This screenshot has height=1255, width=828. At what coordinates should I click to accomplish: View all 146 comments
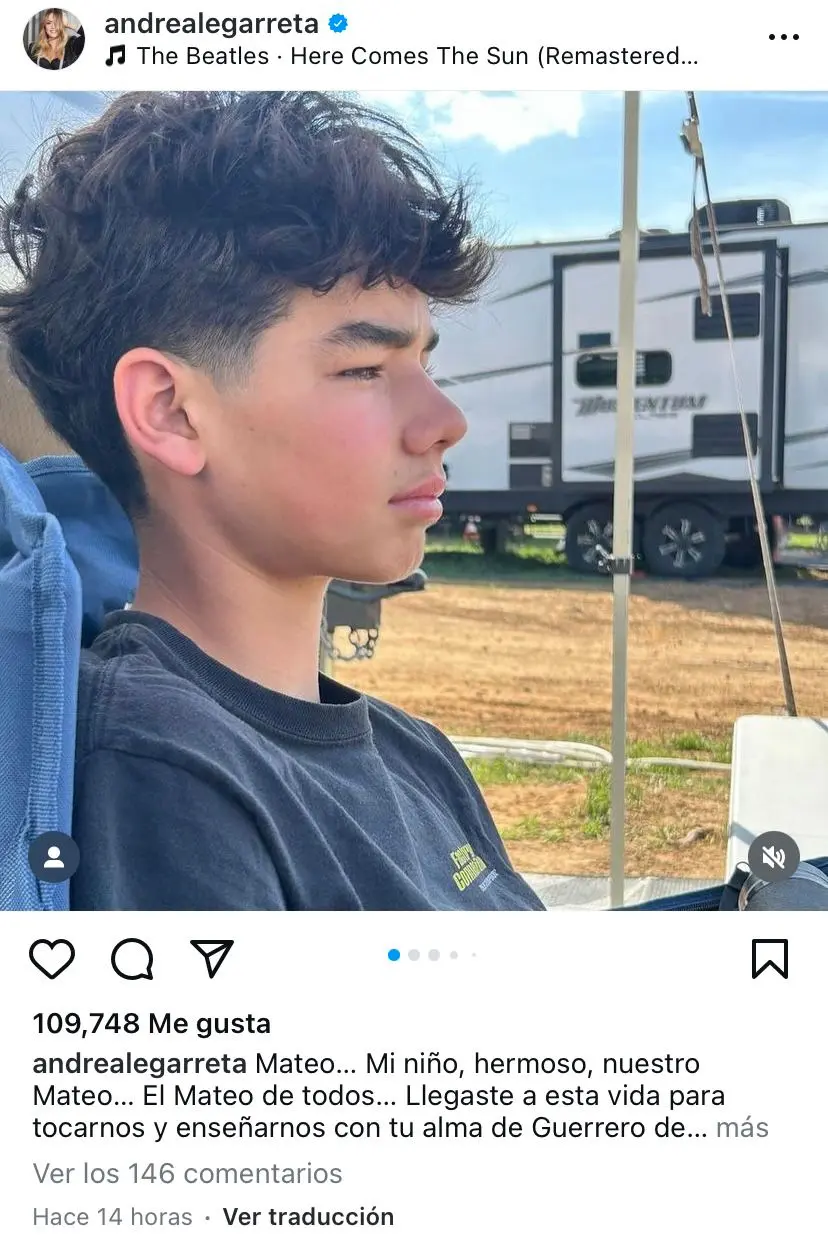click(x=188, y=1173)
